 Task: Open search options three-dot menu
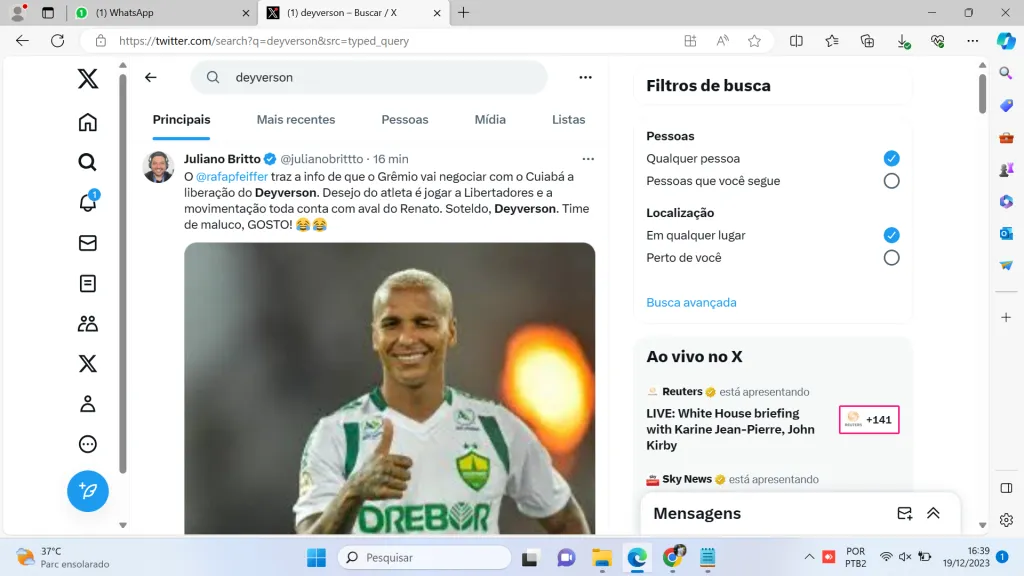(586, 77)
